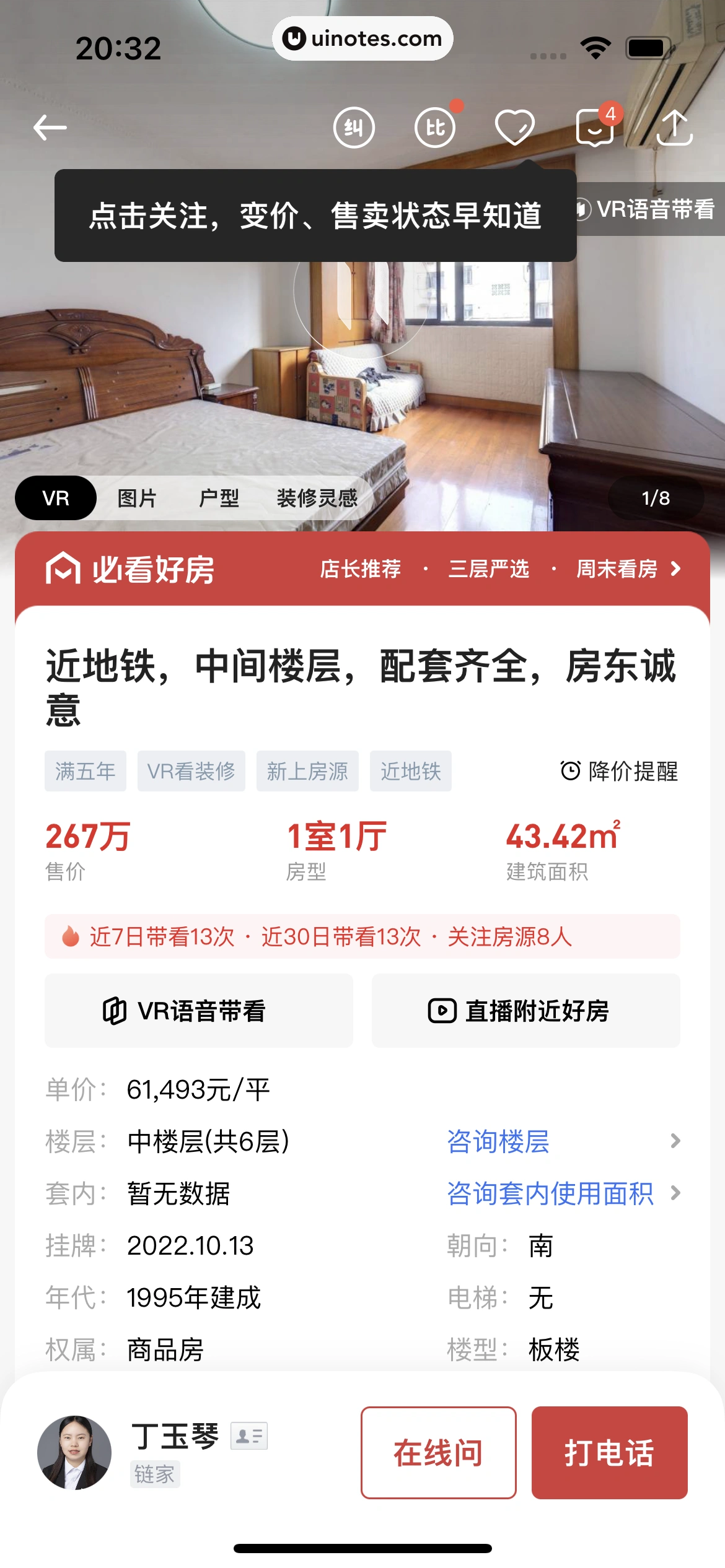The width and height of the screenshot is (725, 1568).
Task: Open the 比 compare icon
Action: (x=435, y=128)
